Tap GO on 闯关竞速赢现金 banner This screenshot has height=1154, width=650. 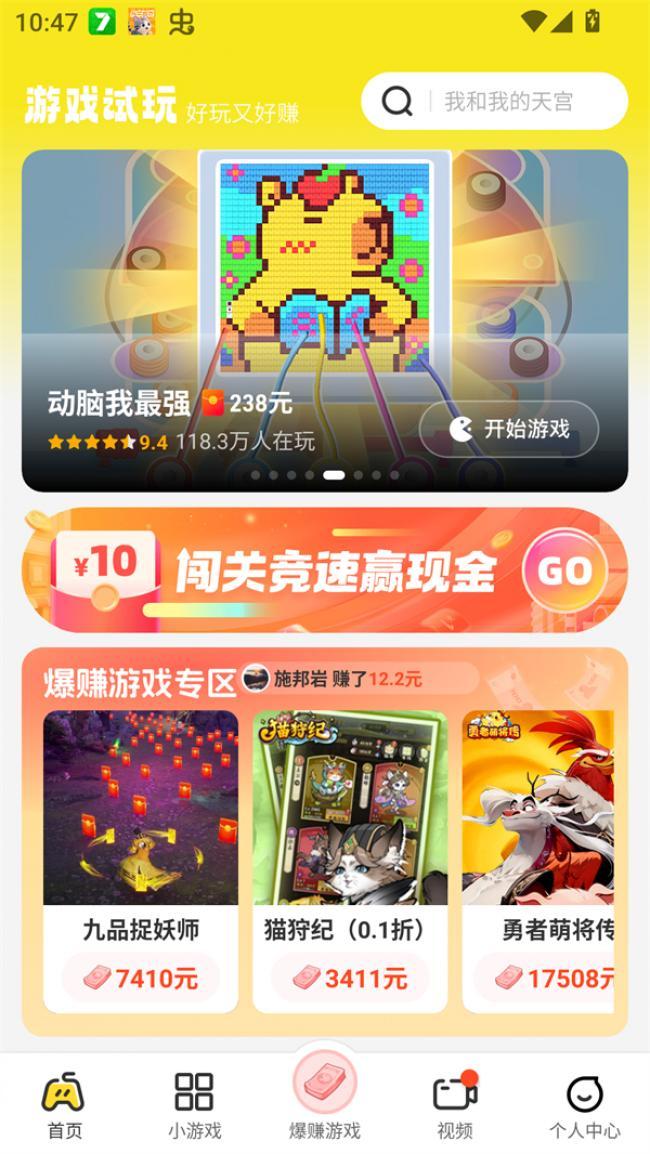[x=565, y=571]
